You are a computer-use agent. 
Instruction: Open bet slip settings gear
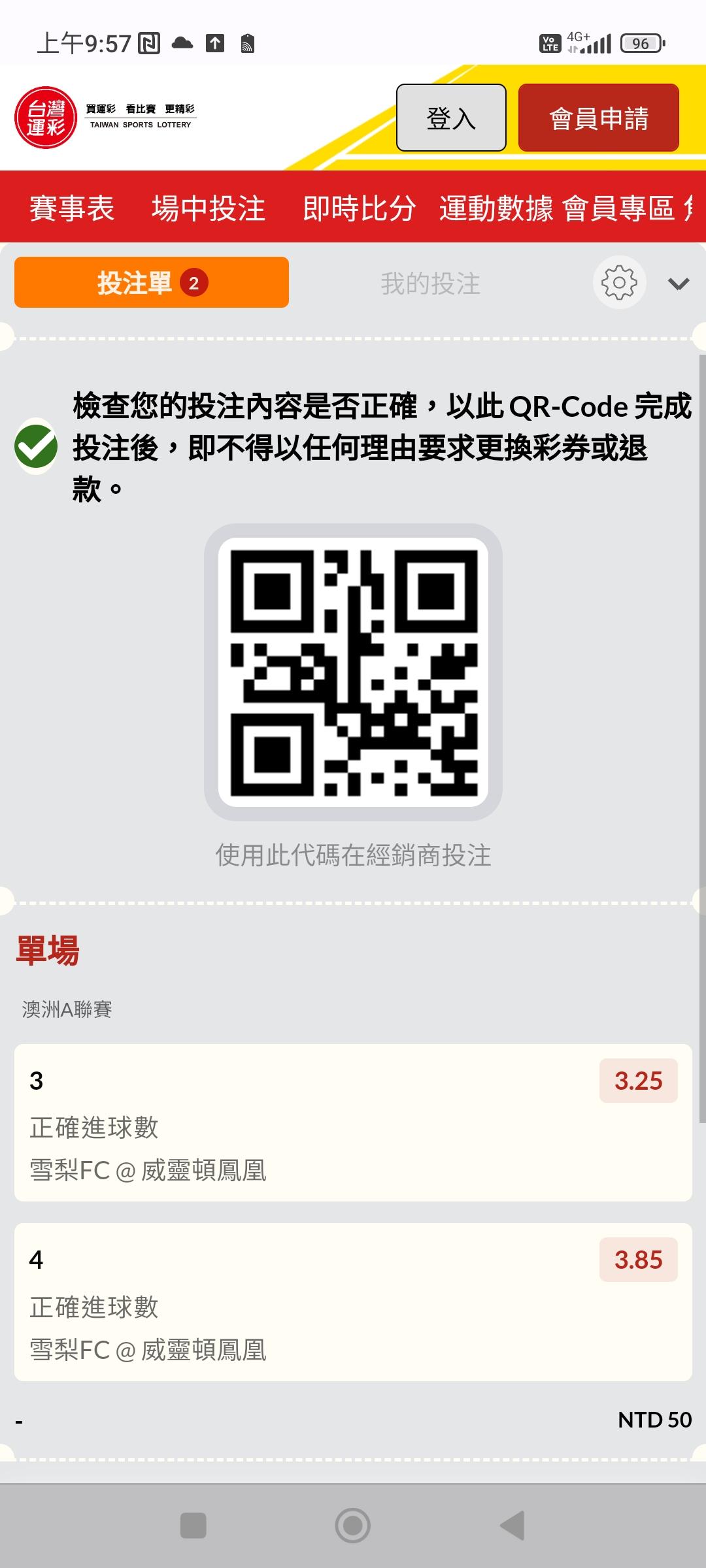pos(619,282)
